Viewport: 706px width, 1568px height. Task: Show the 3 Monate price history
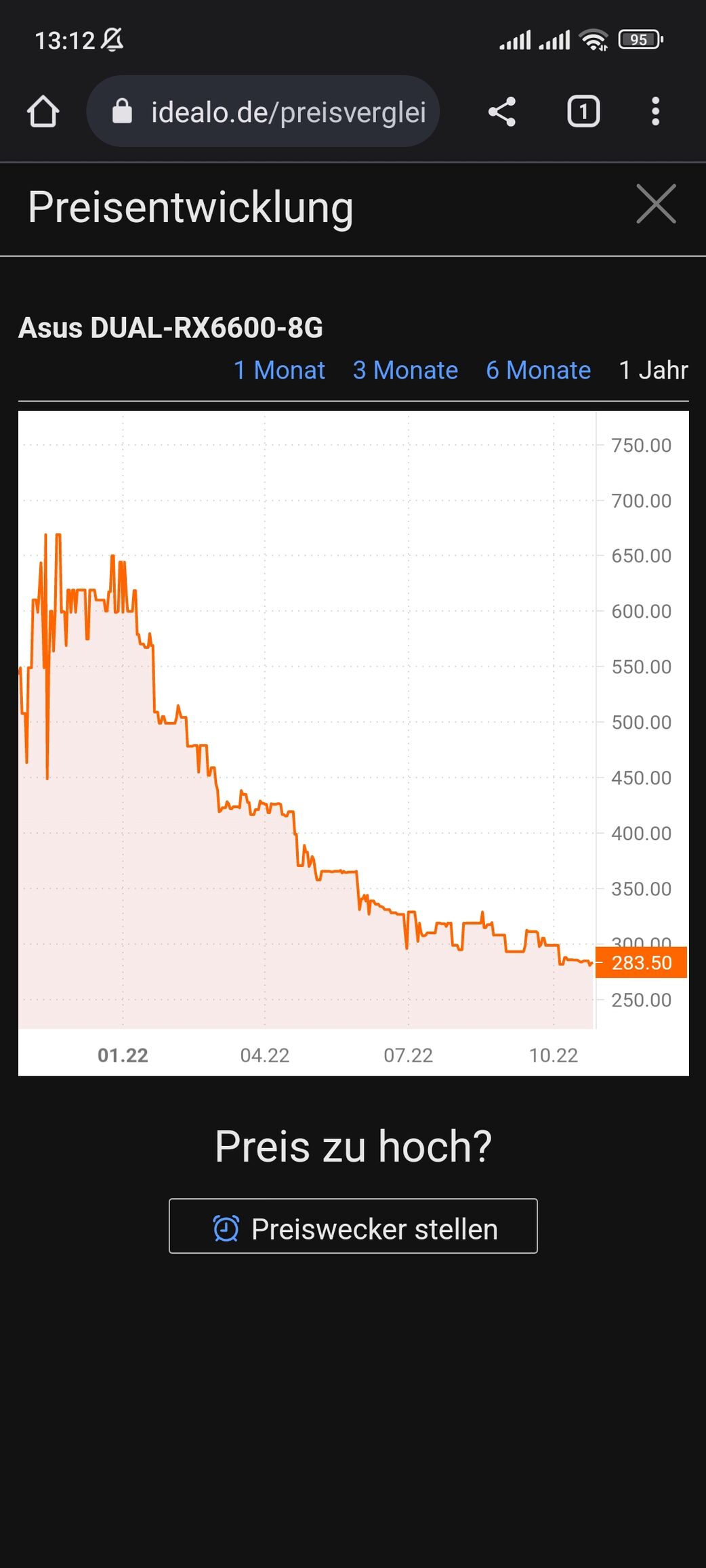click(405, 370)
